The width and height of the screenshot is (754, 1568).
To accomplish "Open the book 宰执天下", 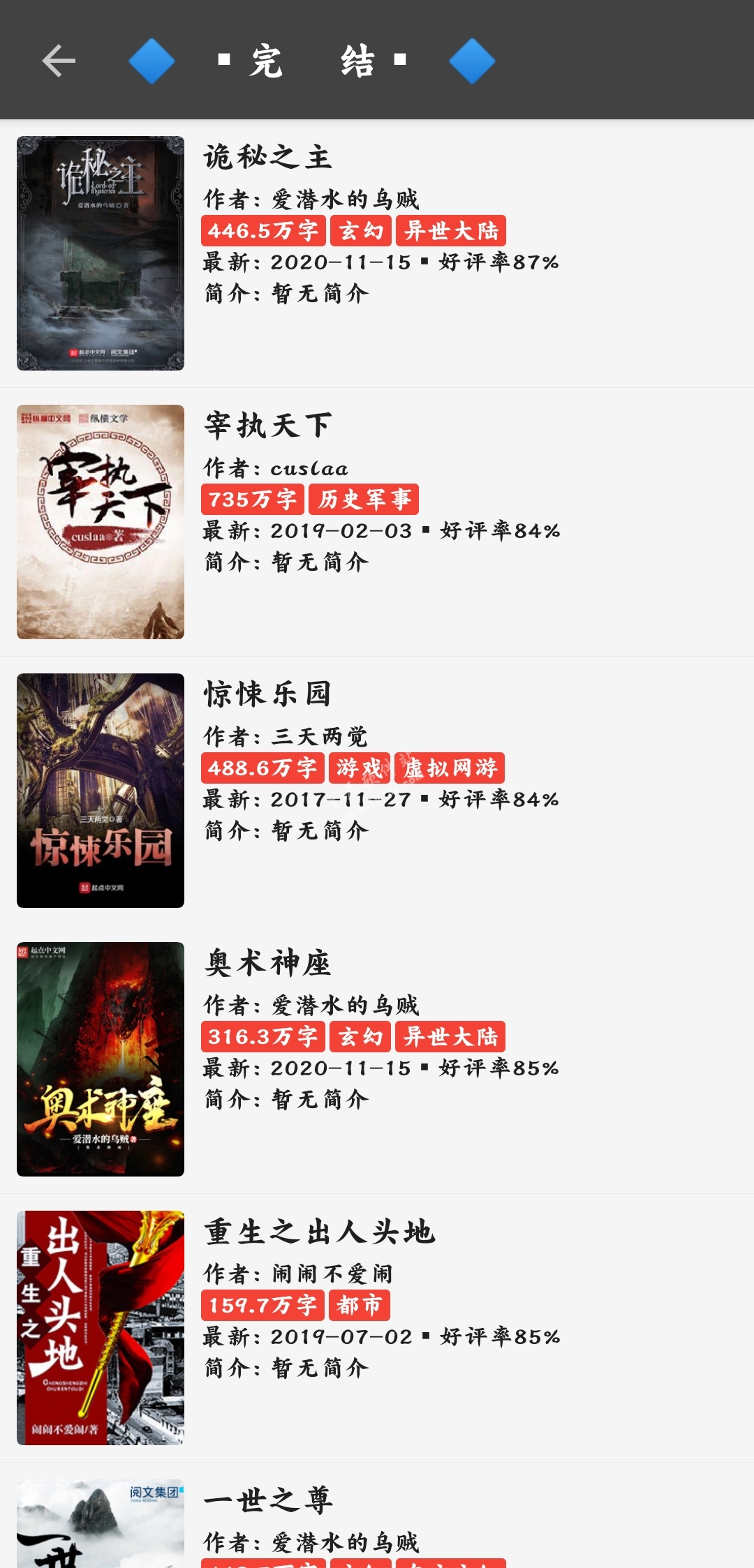I will [x=377, y=522].
